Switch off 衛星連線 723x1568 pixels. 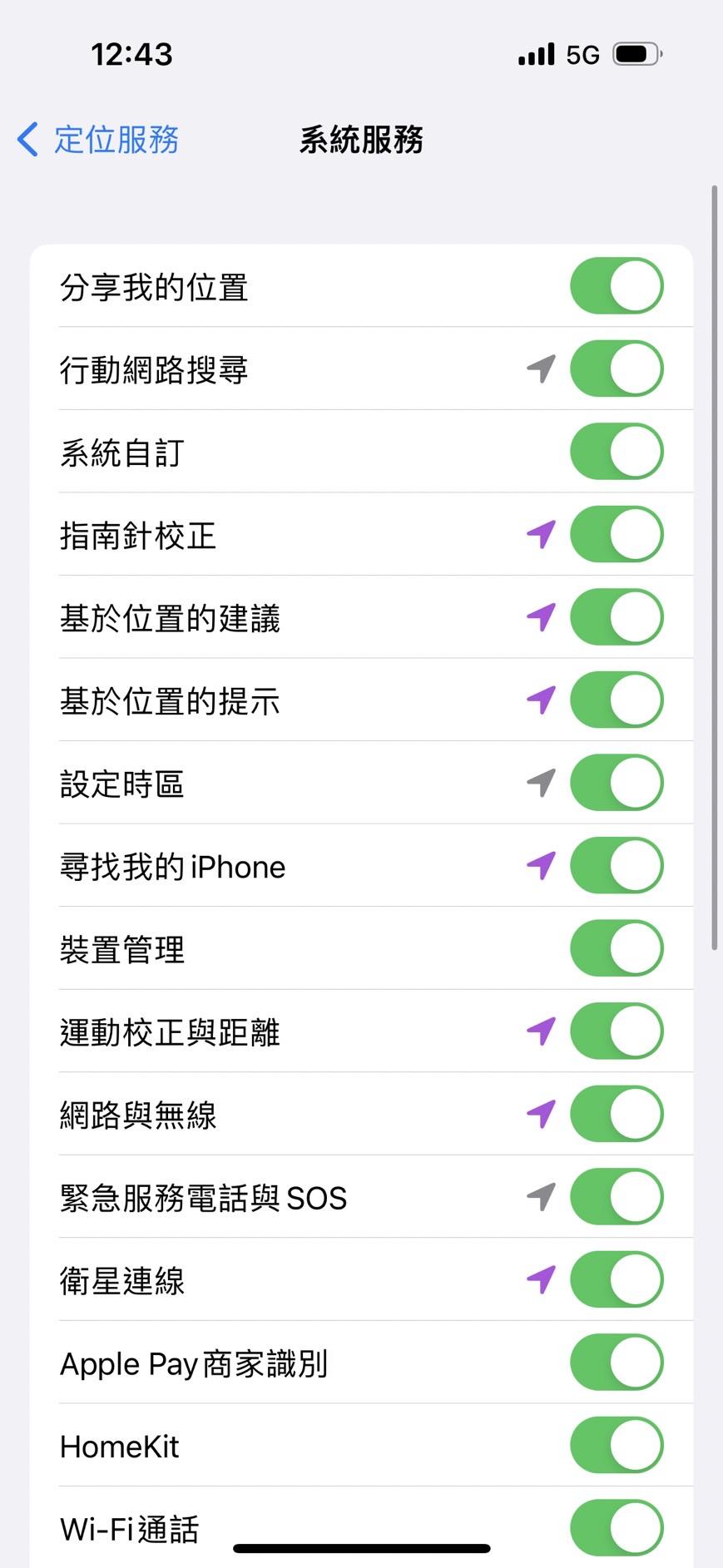click(x=617, y=1279)
